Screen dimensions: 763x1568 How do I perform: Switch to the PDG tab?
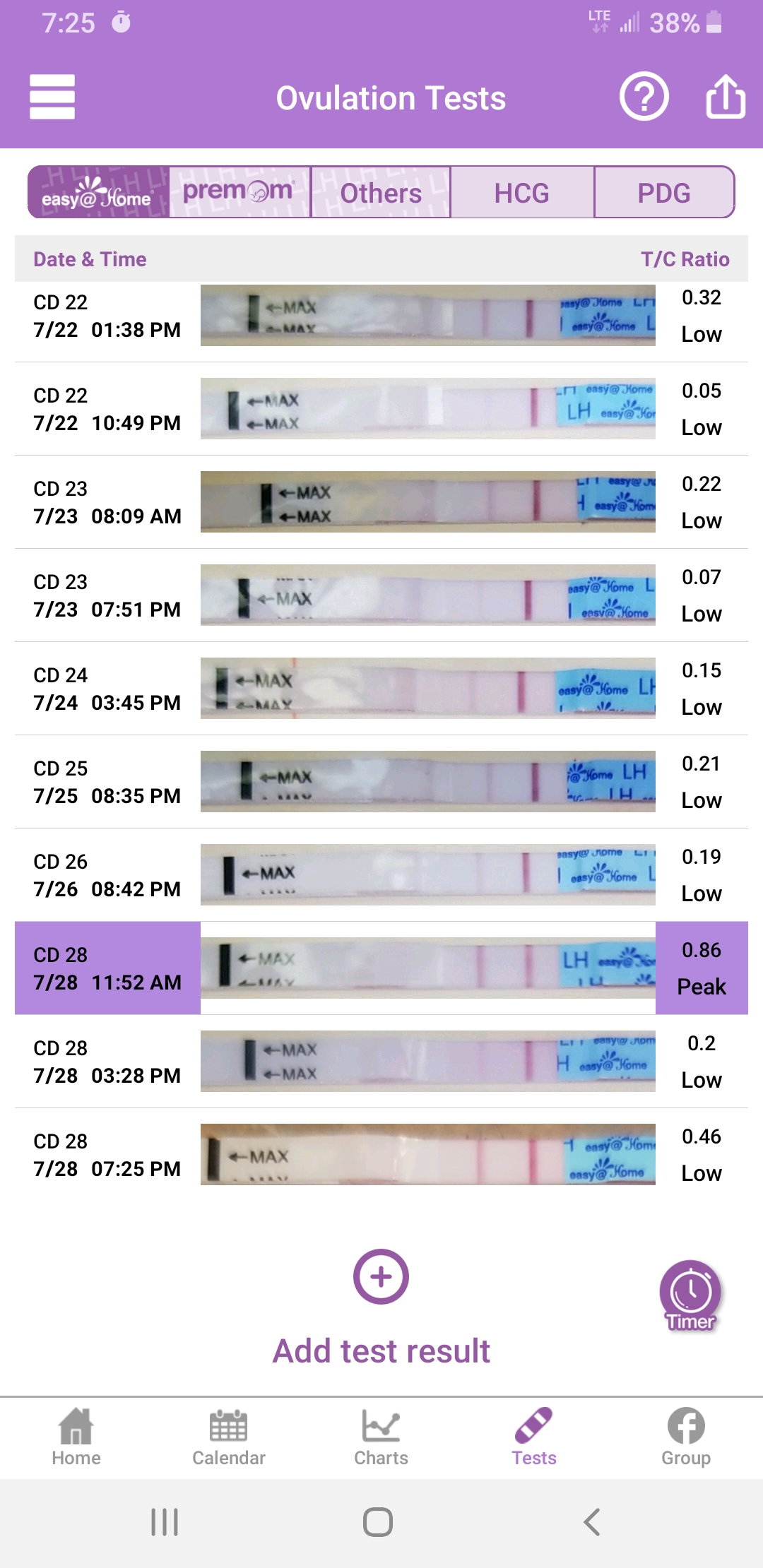click(x=664, y=192)
